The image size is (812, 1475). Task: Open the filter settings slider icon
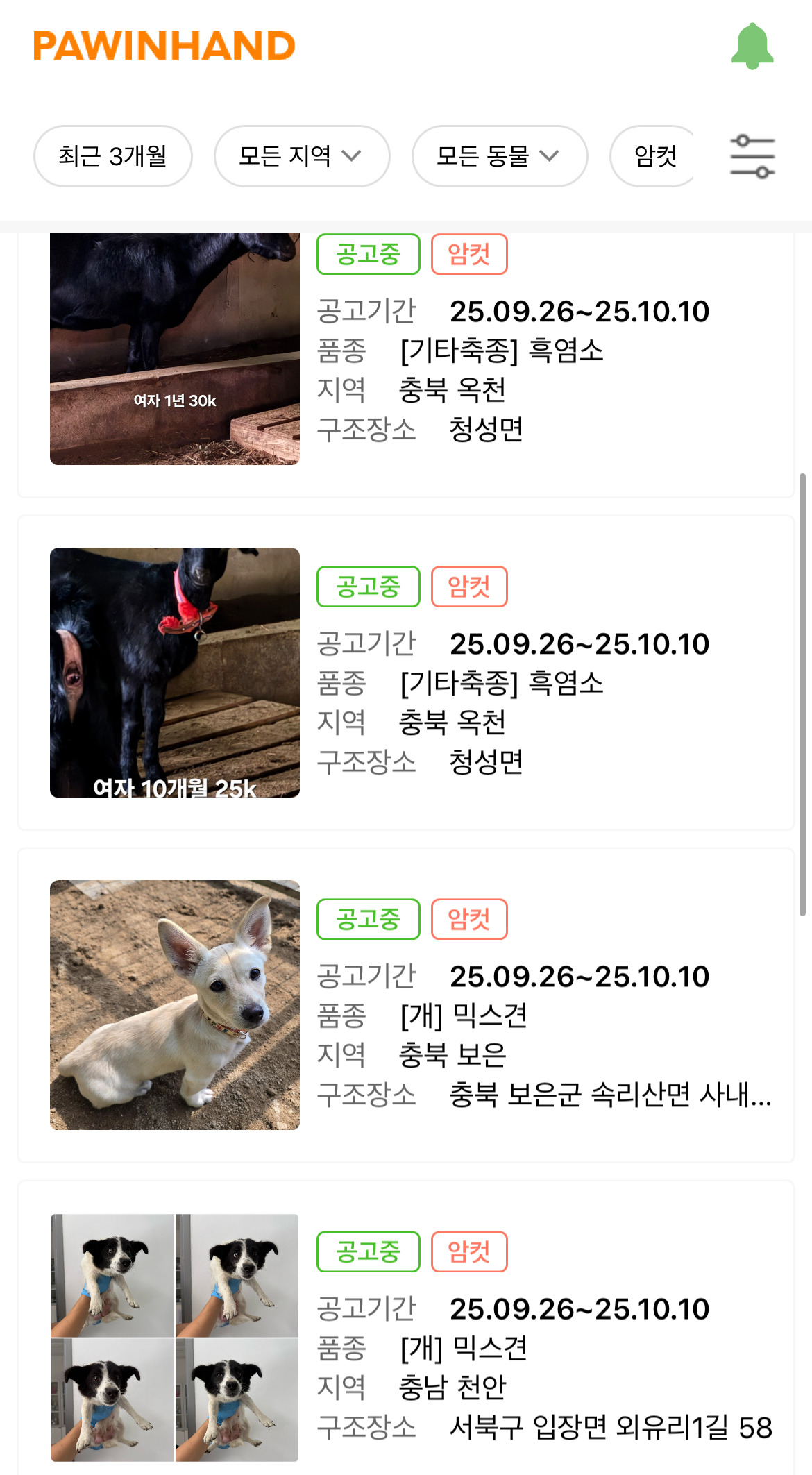coord(754,156)
